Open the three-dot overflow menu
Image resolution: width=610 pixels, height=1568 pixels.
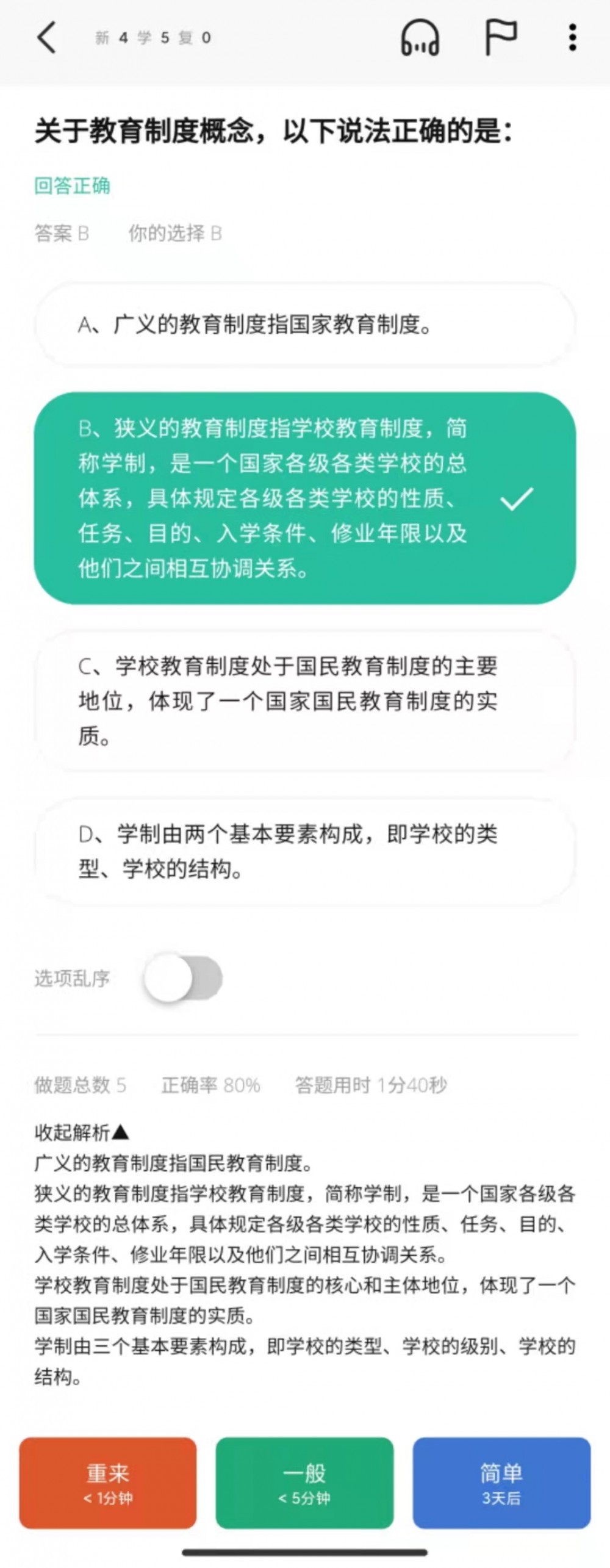coord(572,38)
